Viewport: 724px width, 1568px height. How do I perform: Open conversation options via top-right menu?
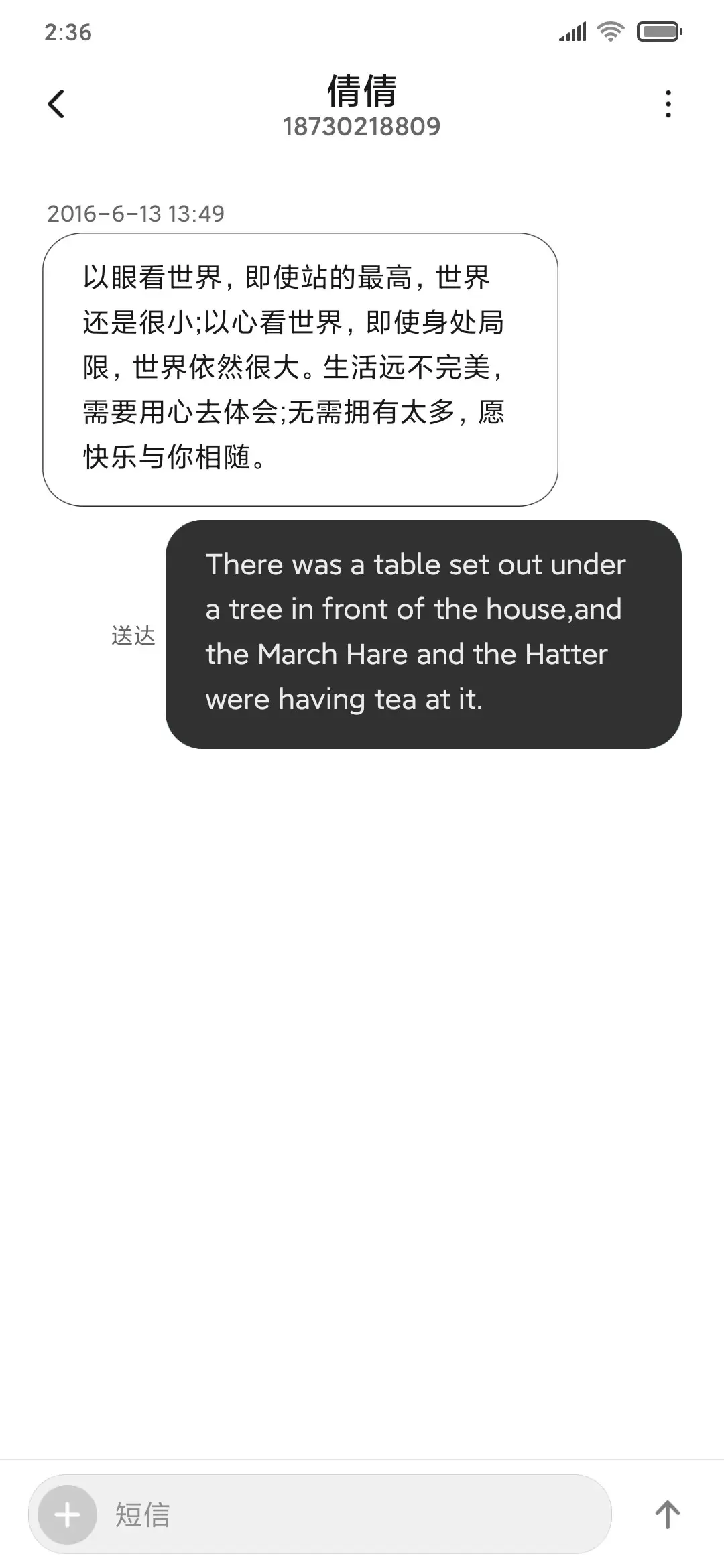(668, 104)
